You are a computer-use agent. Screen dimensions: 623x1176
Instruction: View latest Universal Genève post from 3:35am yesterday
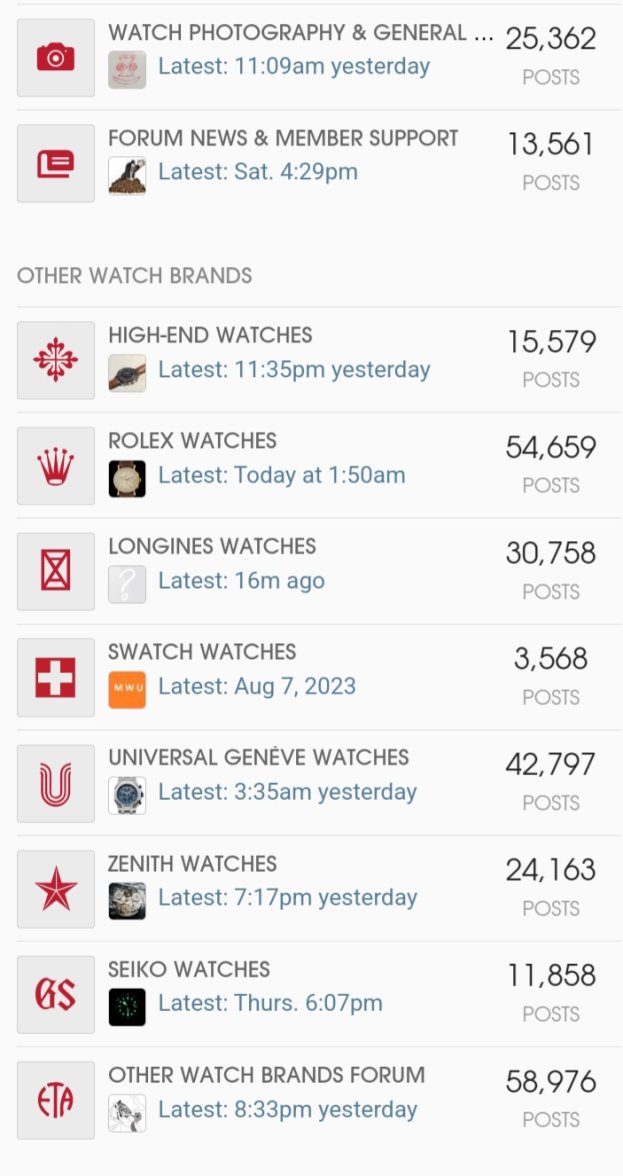287,793
